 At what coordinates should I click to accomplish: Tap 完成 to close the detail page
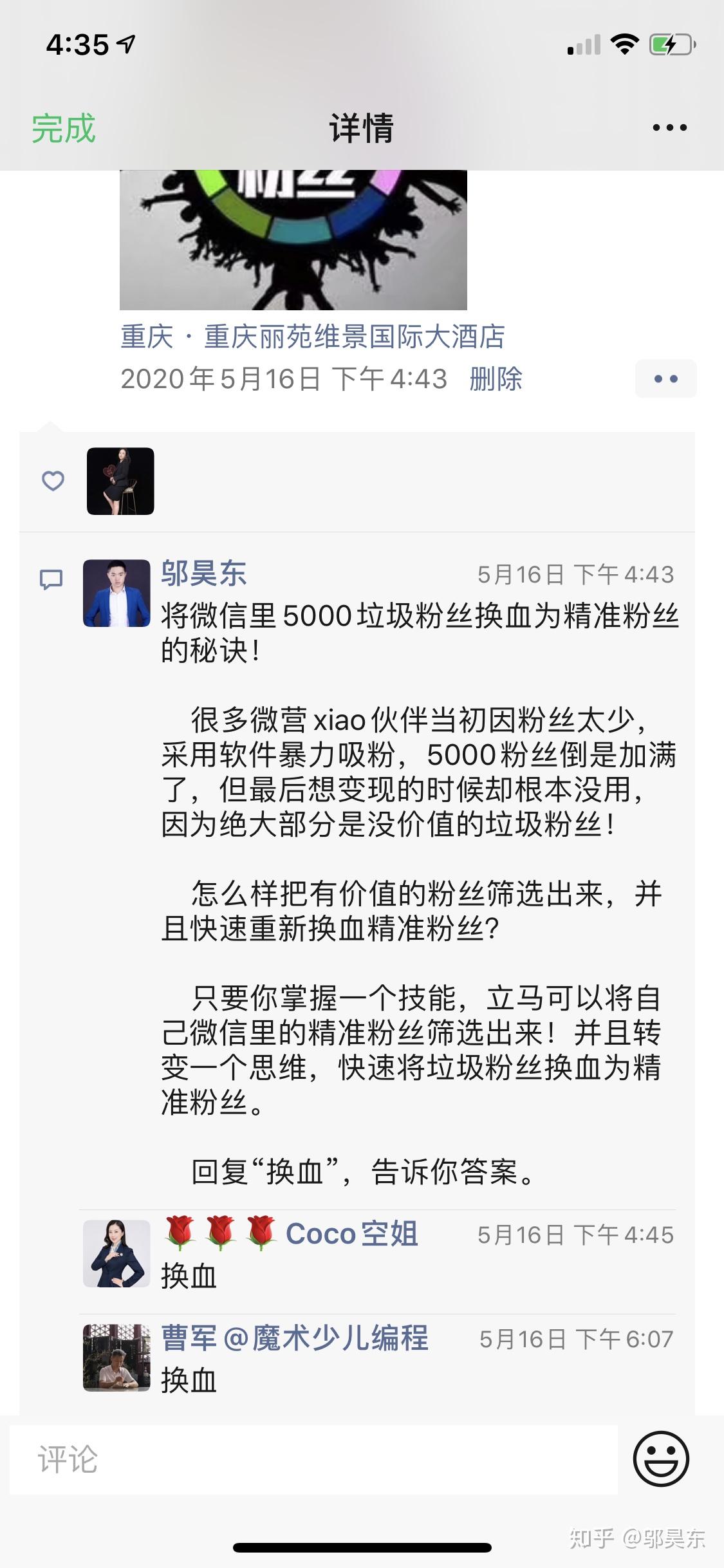pyautogui.click(x=64, y=128)
